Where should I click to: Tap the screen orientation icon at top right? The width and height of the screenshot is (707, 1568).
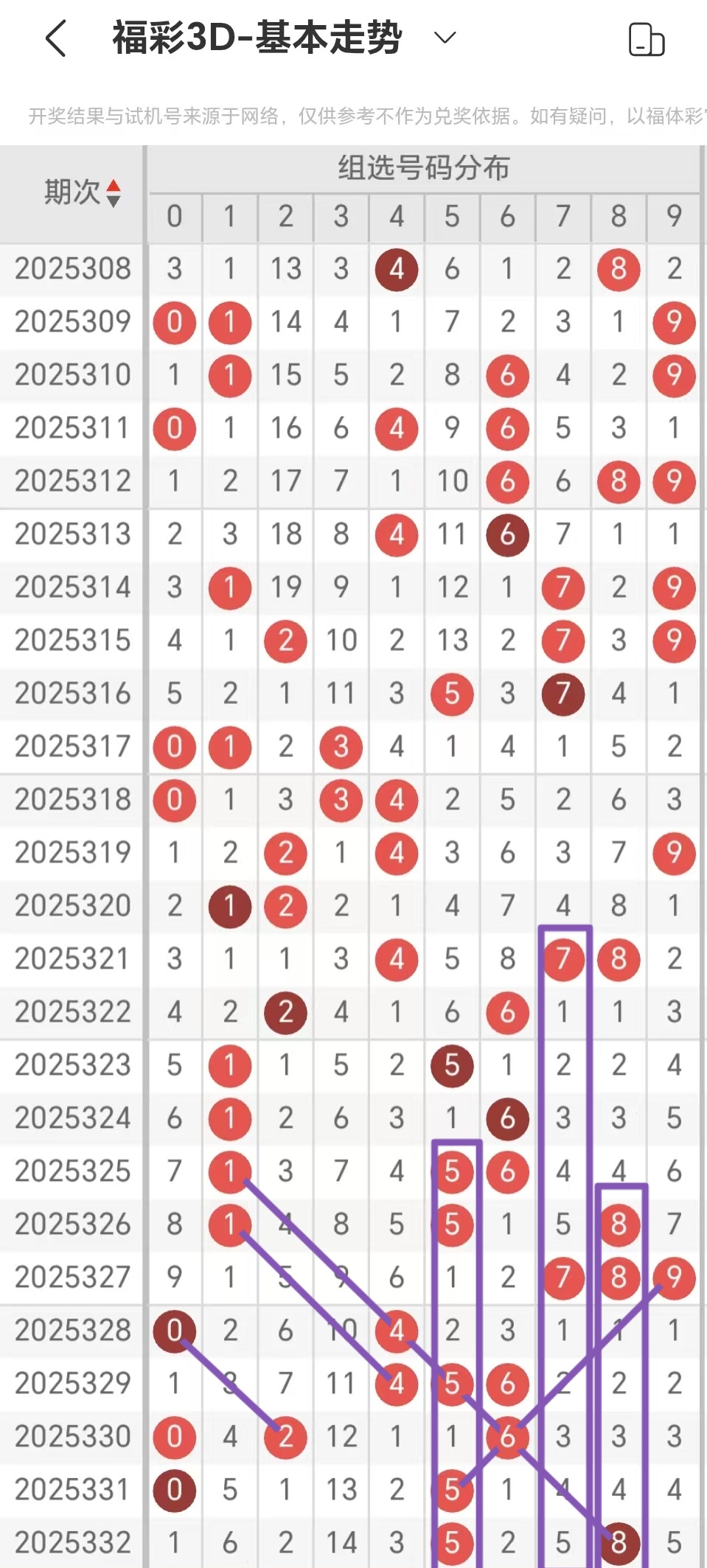click(646, 39)
